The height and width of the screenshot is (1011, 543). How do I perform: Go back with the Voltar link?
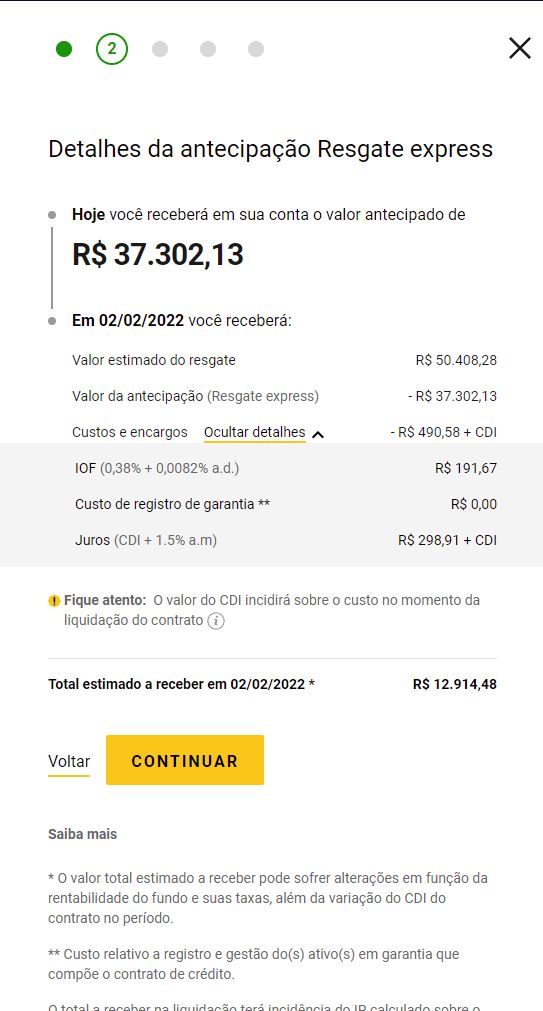point(69,761)
